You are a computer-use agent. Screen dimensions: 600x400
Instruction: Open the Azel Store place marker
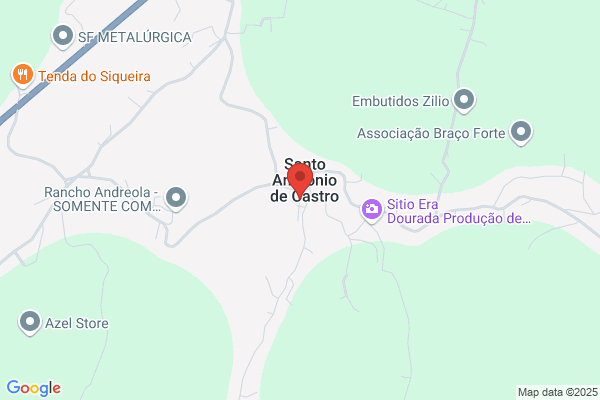tap(29, 323)
